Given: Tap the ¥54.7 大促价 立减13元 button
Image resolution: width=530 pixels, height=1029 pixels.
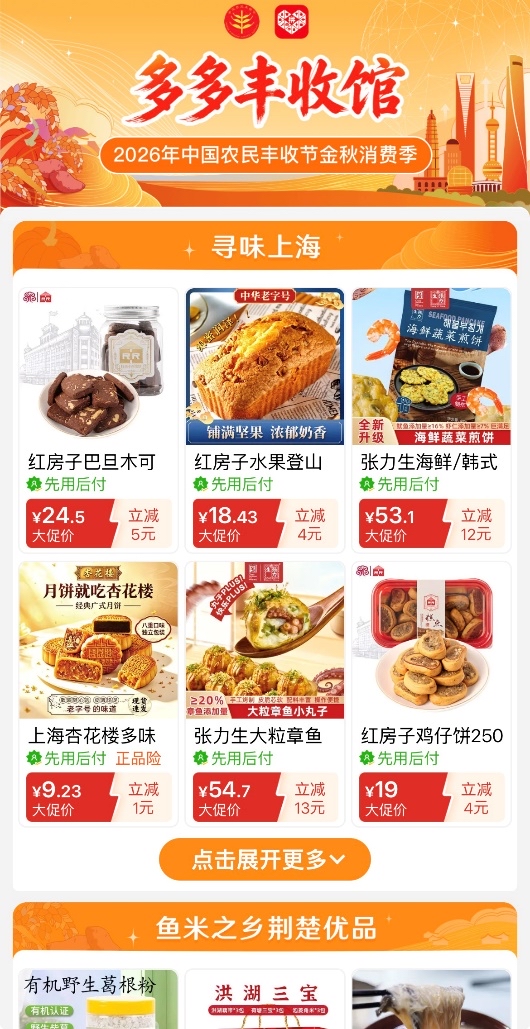Looking at the screenshot, I should point(266,797).
